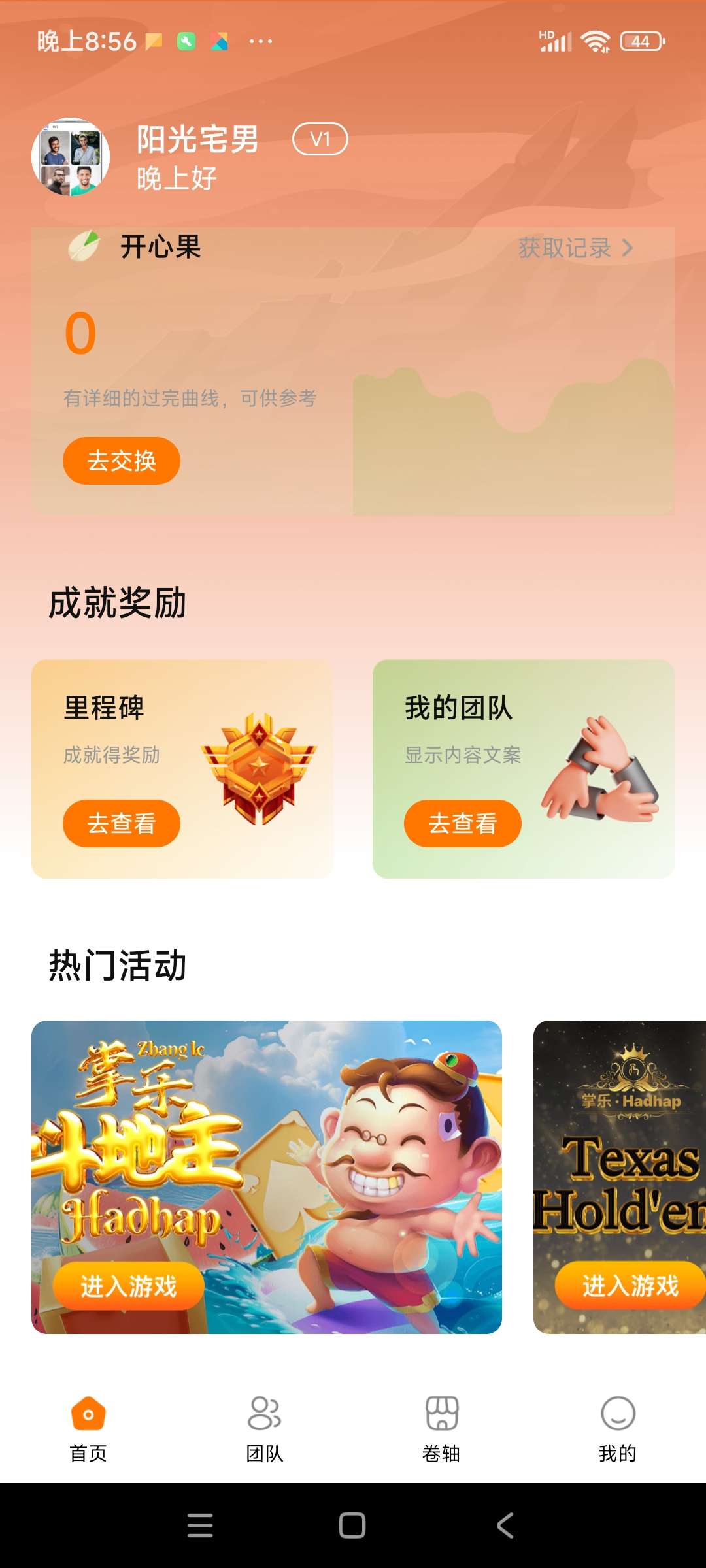Viewport: 706px width, 1568px height.
Task: Tap 去查看 on the 里程碑 card
Action: (122, 823)
